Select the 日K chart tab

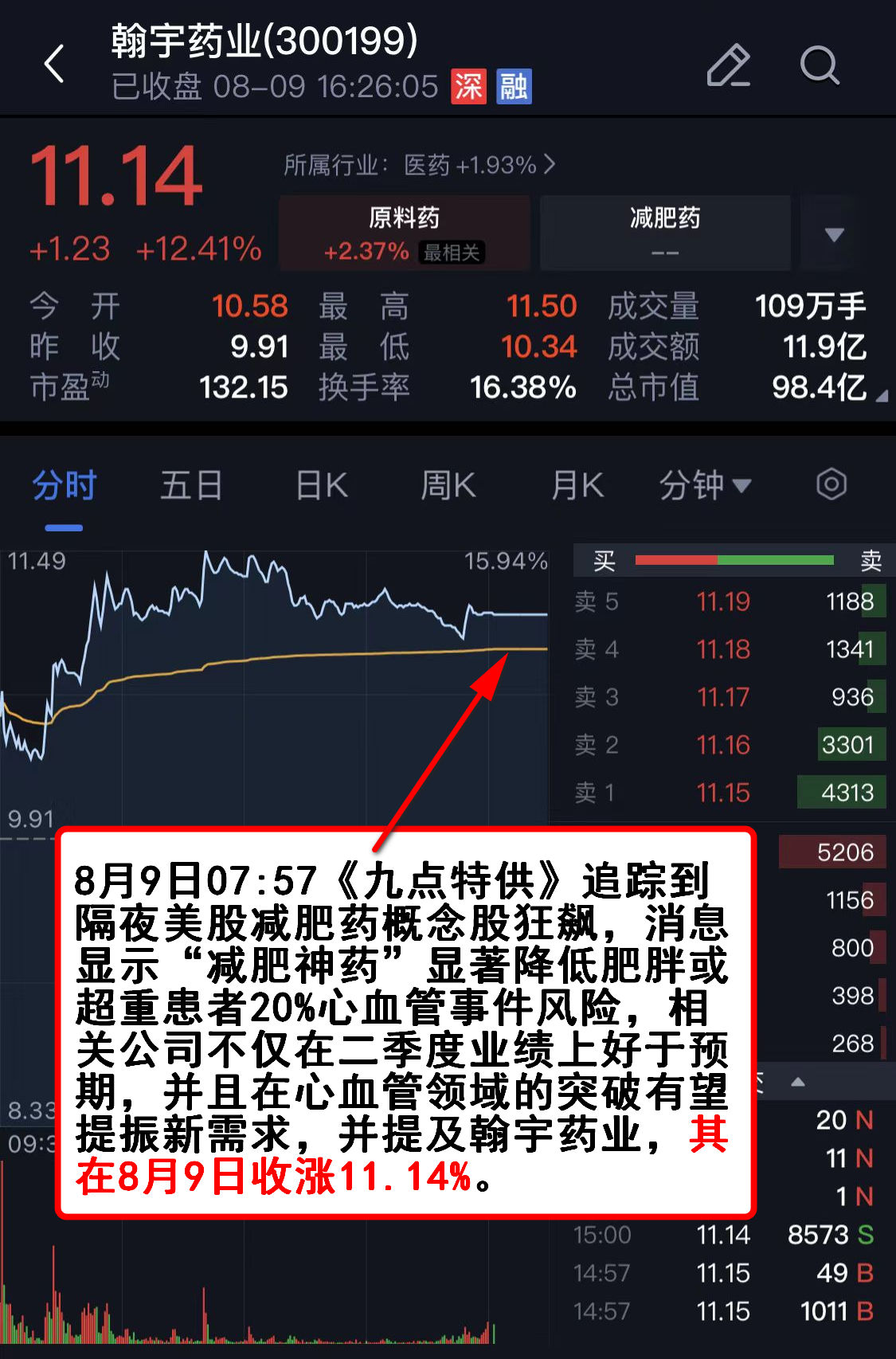coord(322,485)
